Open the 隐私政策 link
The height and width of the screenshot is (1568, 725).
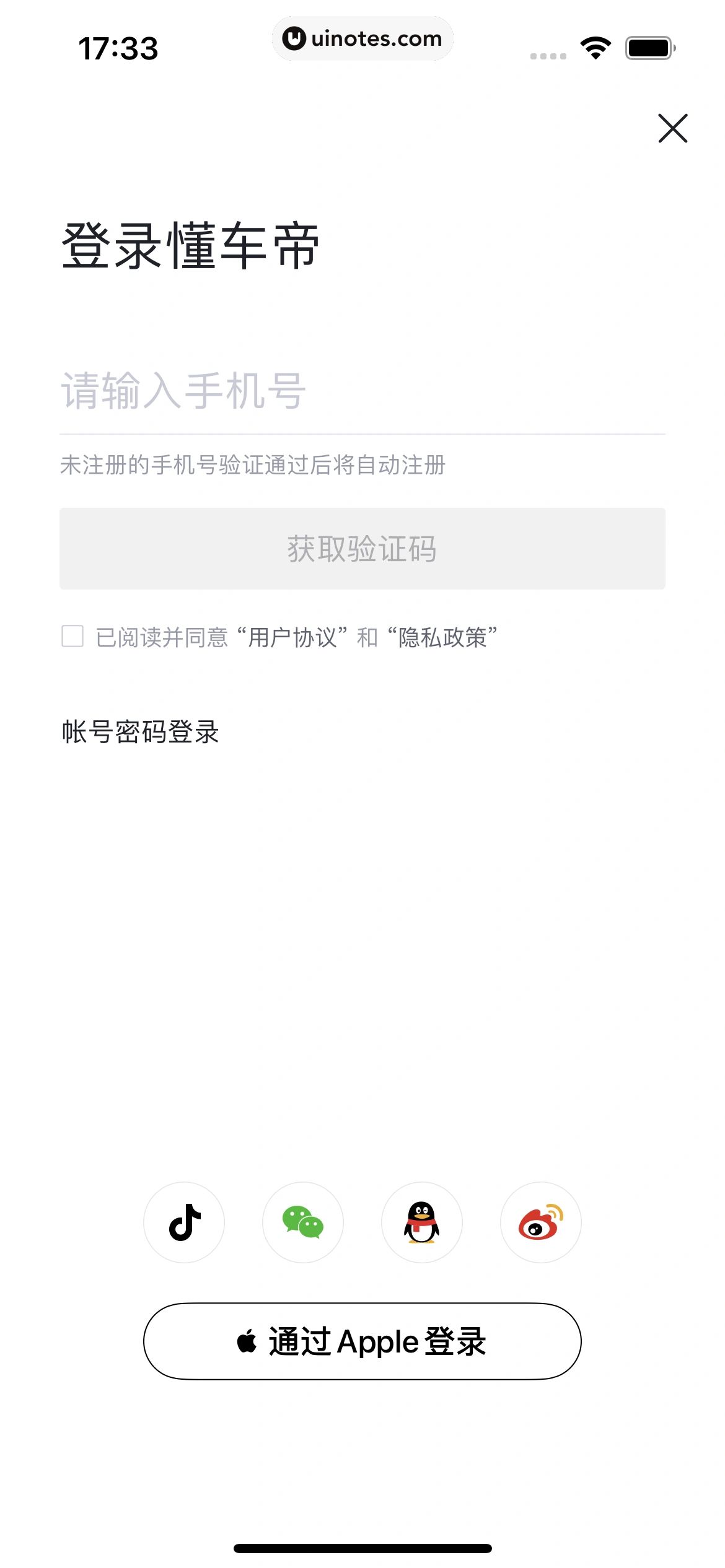442,637
